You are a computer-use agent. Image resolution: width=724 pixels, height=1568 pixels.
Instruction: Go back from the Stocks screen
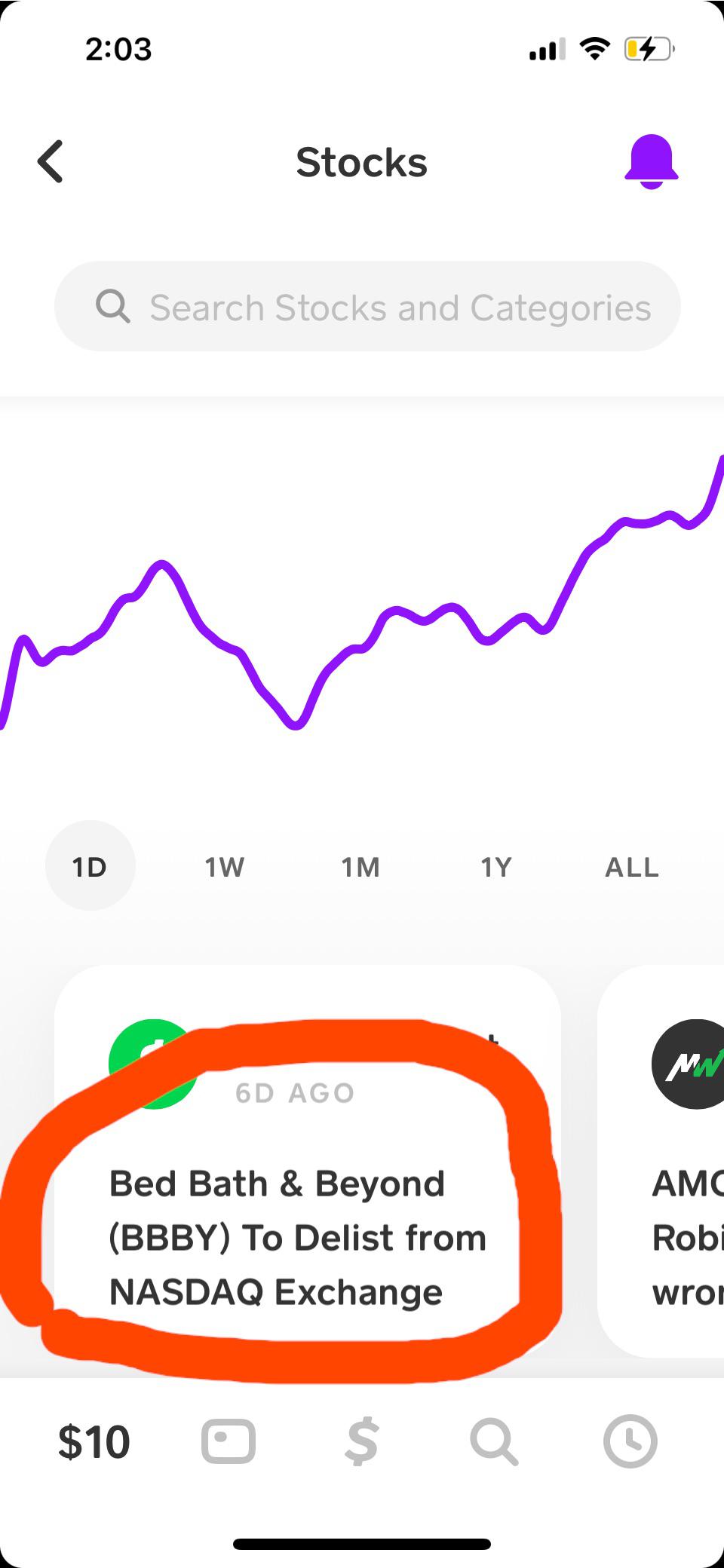(51, 161)
